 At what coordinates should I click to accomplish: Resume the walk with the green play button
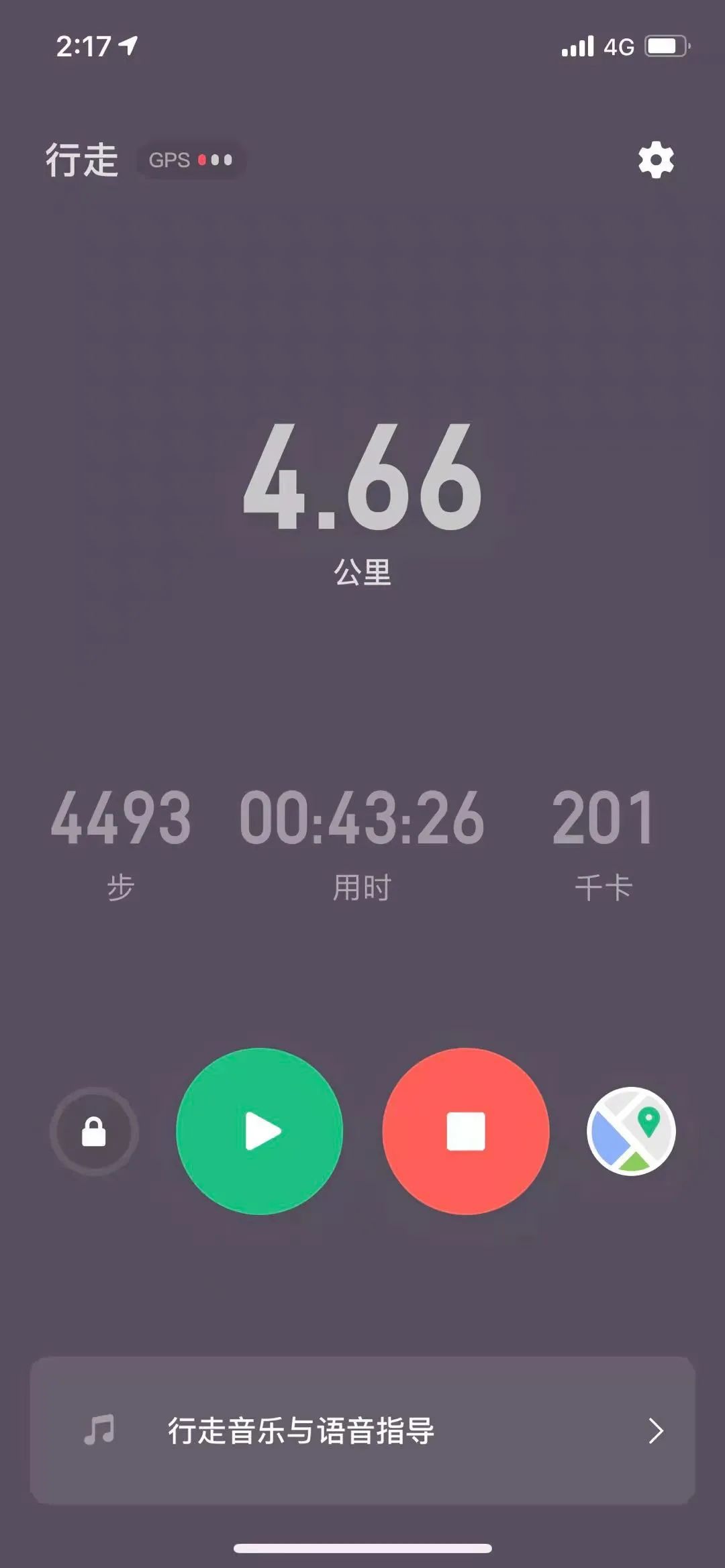260,1131
